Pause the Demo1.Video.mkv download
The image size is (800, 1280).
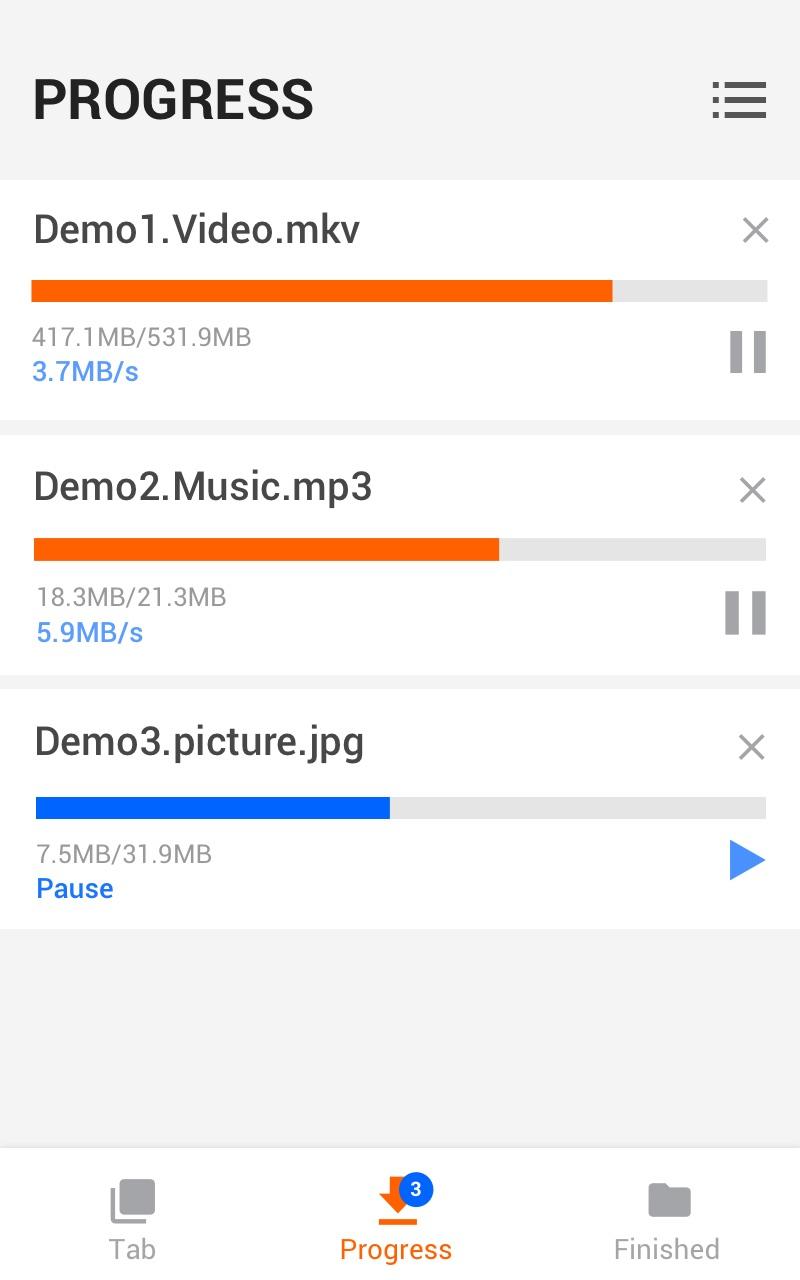[x=746, y=352]
